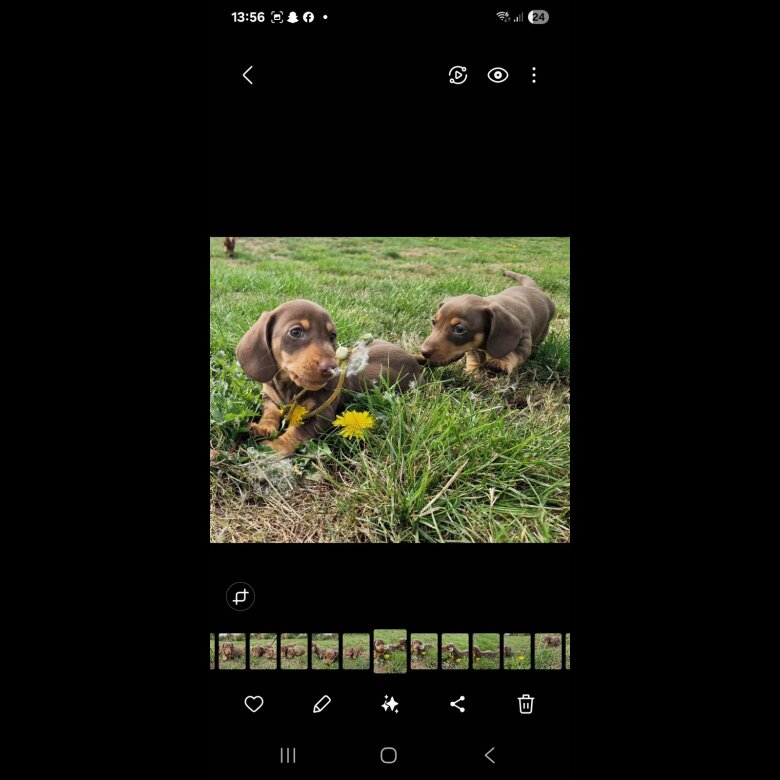Edit the photo with the pencil icon
This screenshot has height=780, width=780.
[x=322, y=704]
